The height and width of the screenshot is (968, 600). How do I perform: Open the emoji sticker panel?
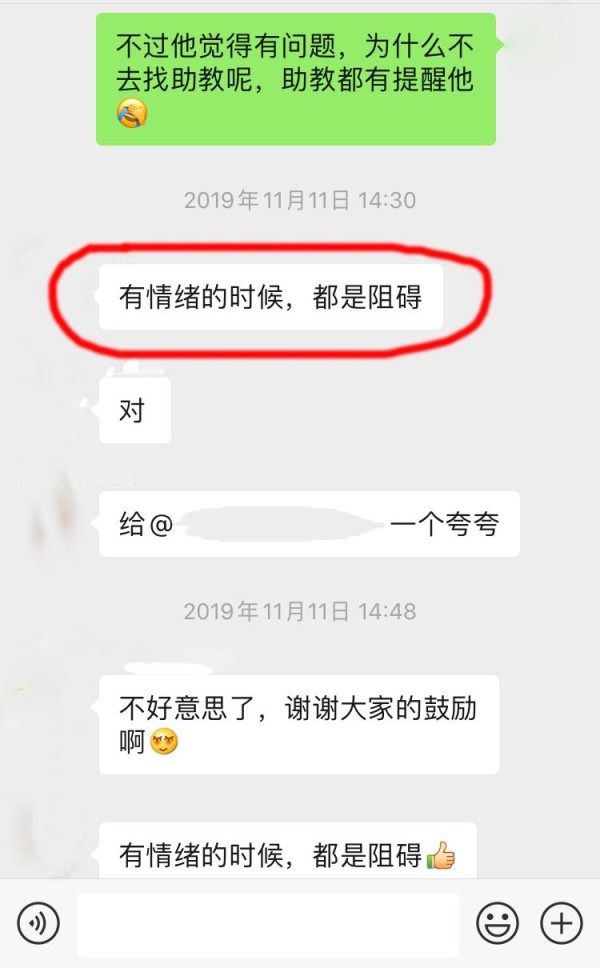497,923
